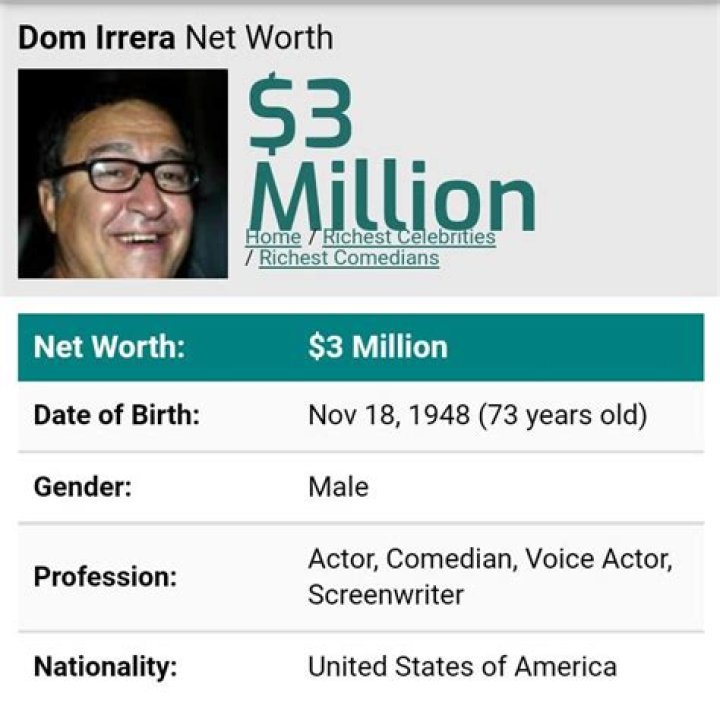Select the Nov 18, 1948 birth date value

point(390,416)
